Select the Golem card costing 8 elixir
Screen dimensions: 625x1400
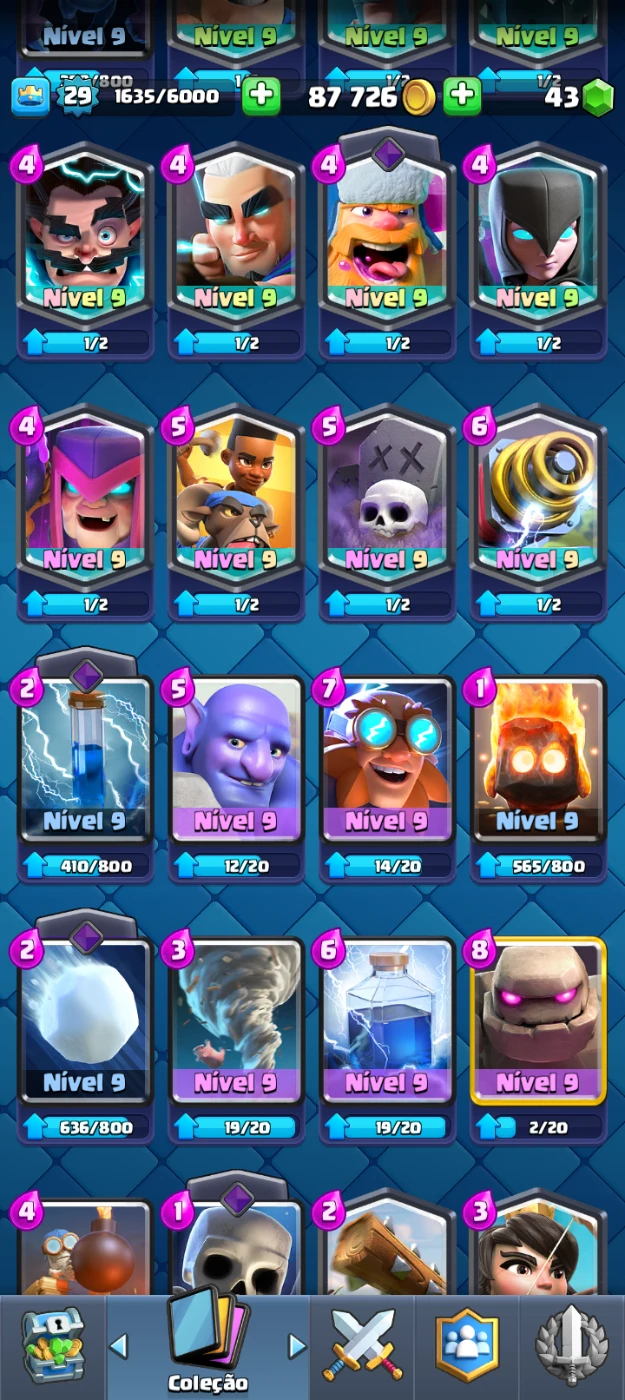point(538,1030)
